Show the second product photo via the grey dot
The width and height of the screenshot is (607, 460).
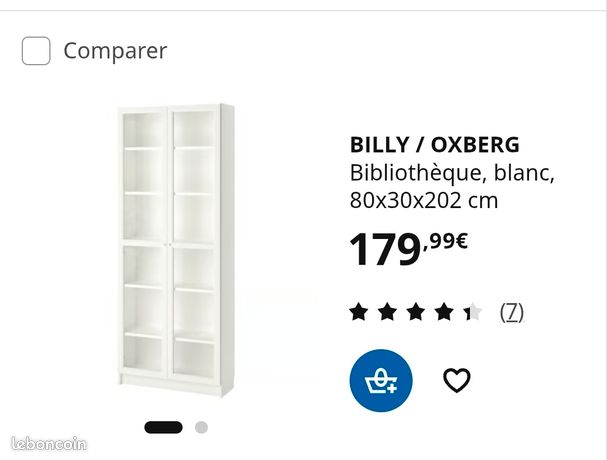201,427
